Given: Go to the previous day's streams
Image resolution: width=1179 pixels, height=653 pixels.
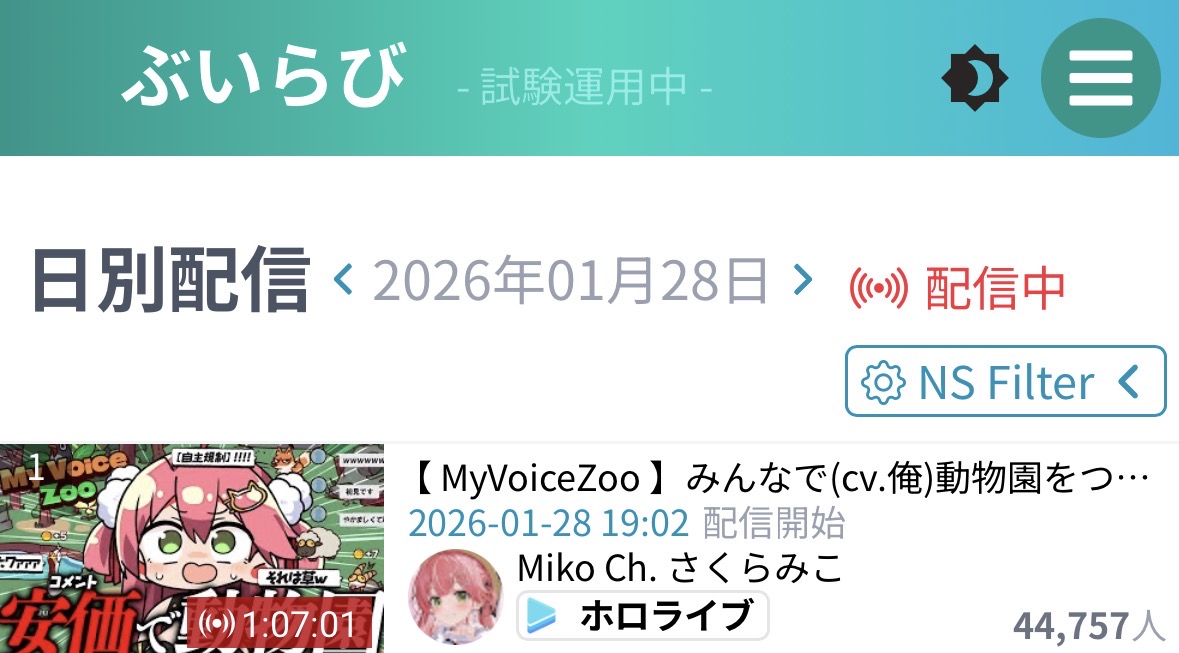Looking at the screenshot, I should 343,281.
